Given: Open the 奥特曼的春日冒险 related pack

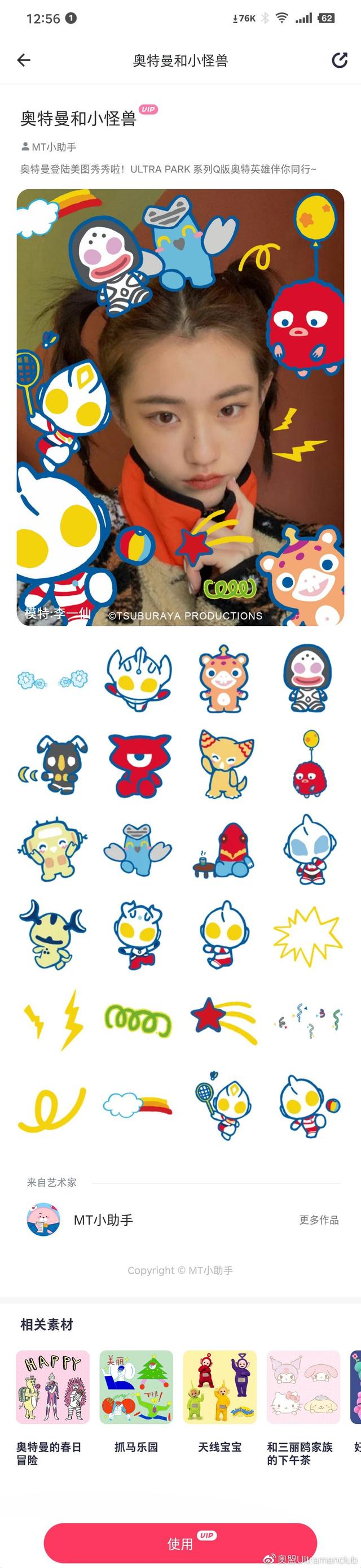Looking at the screenshot, I should coord(53,1387).
